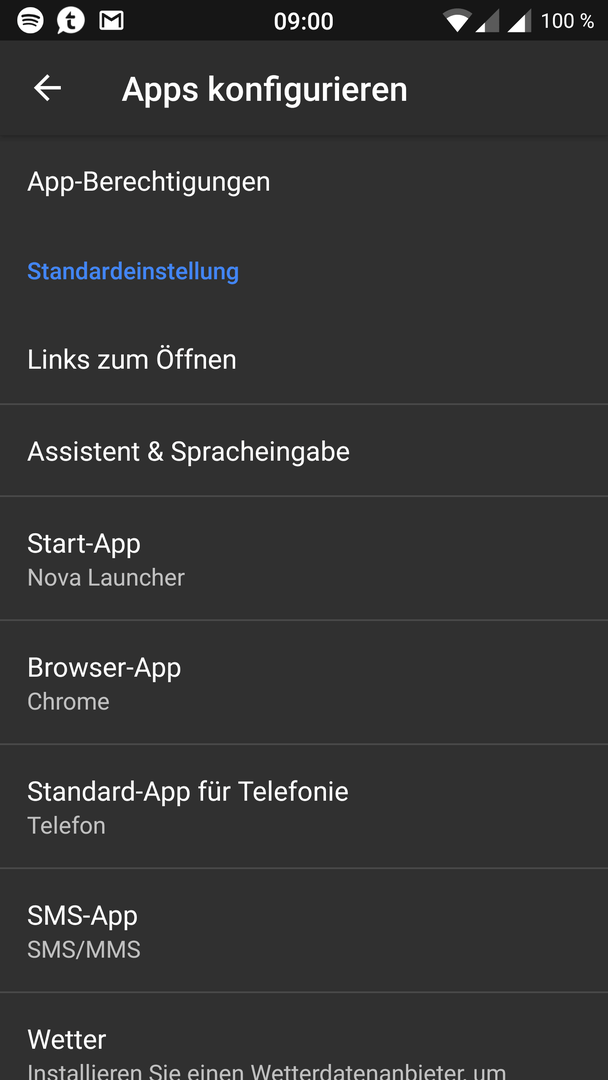Viewport: 608px width, 1080px height.
Task: Change the Start-App from Nova Launcher
Action: pos(304,558)
